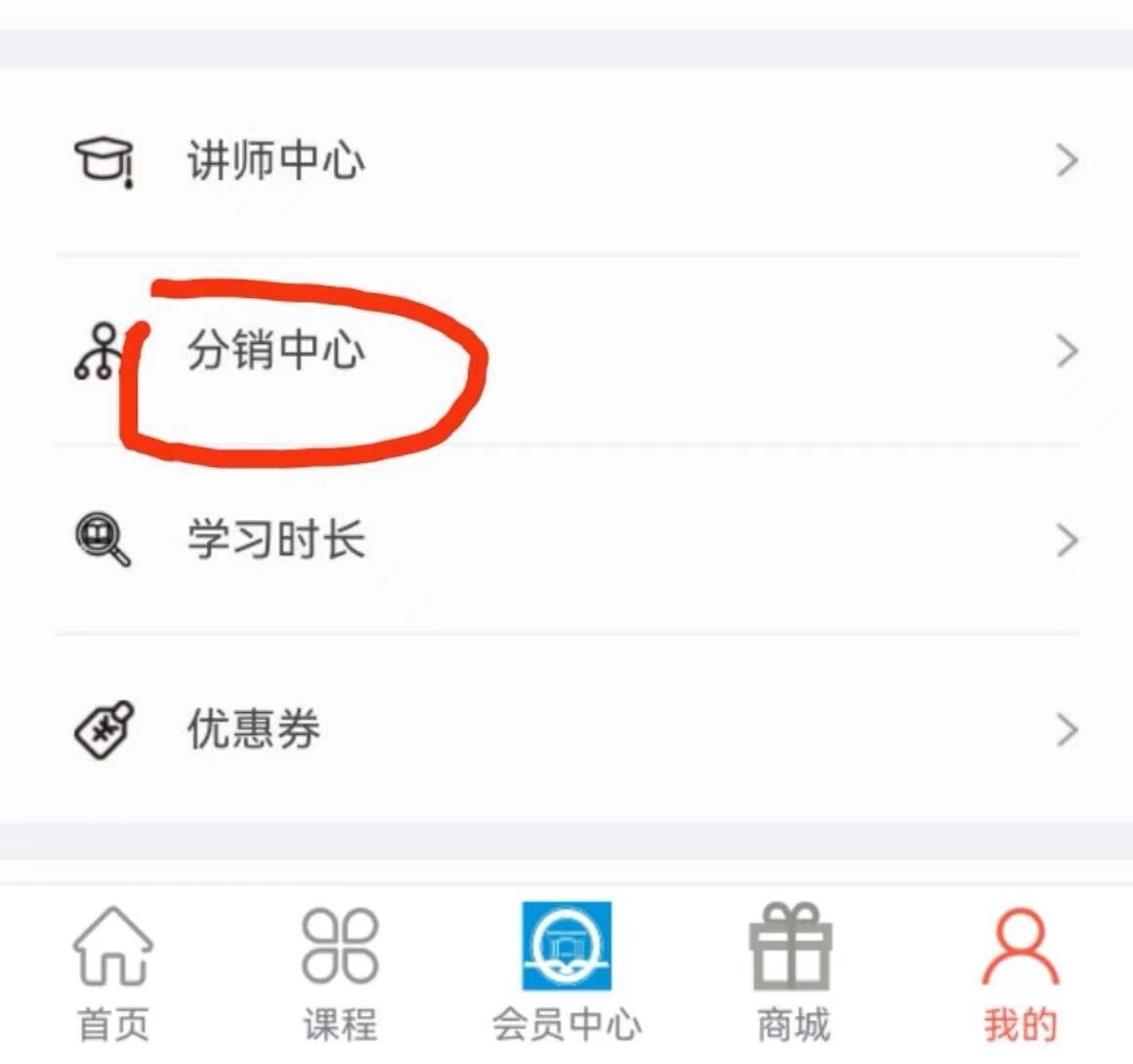This screenshot has height=1064, width=1133.
Task: Open the 分销中心 row
Action: (x=566, y=351)
